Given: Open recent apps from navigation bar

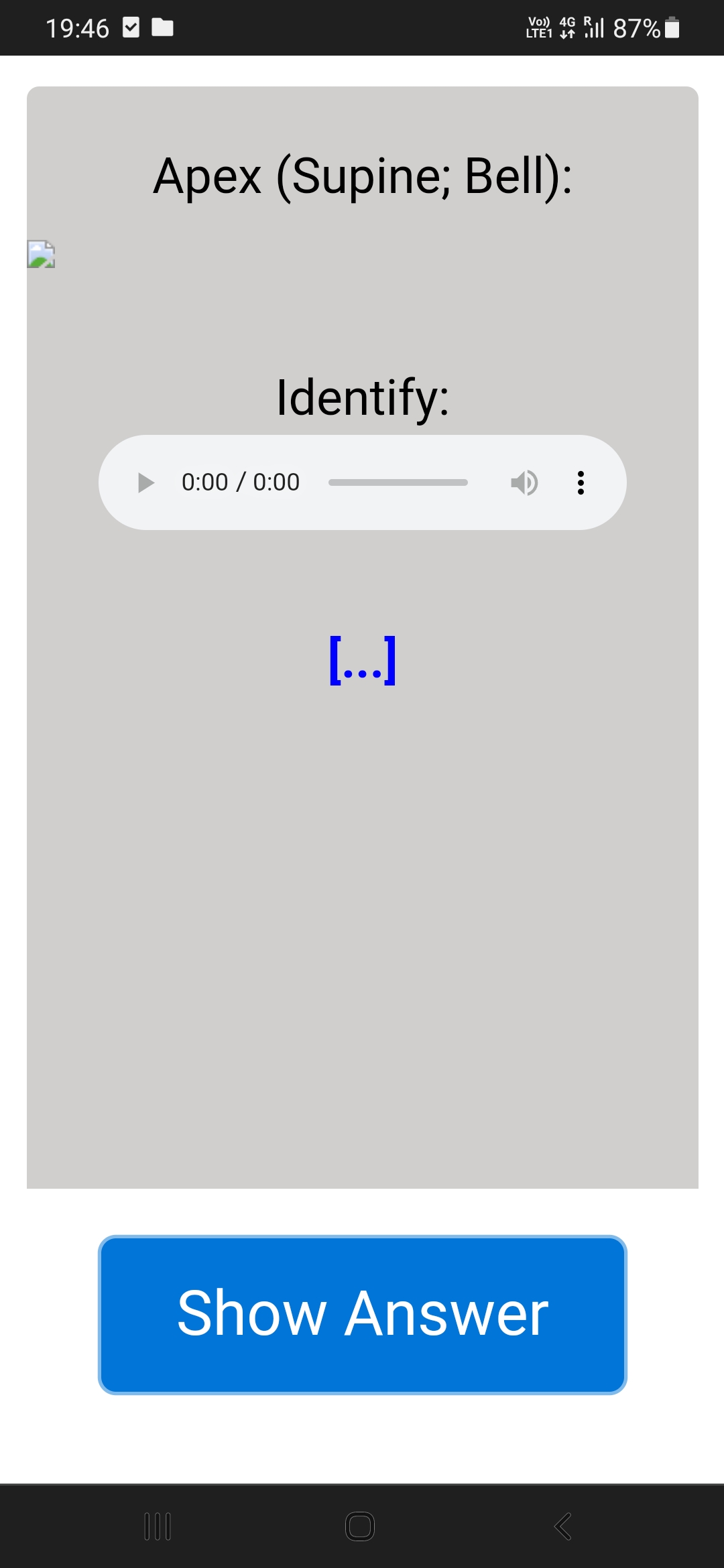Looking at the screenshot, I should [x=158, y=1526].
